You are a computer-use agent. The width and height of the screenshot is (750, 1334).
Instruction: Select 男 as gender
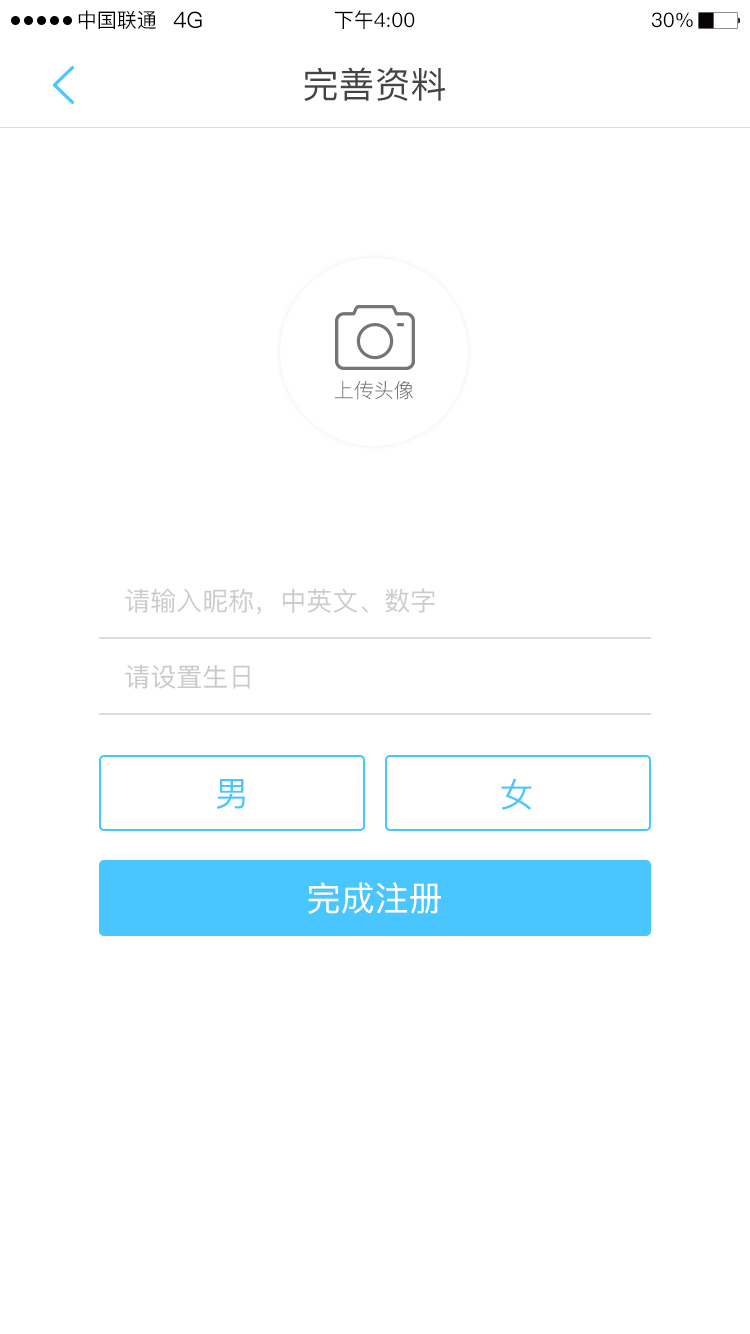point(231,793)
